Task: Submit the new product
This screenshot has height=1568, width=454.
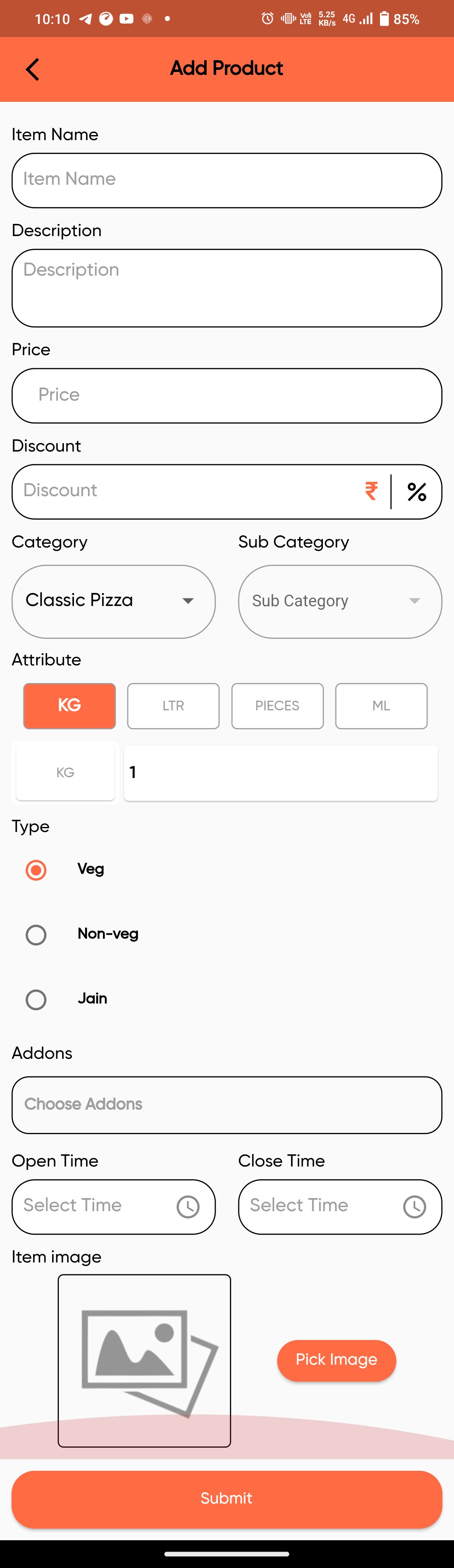Action: click(x=227, y=1499)
